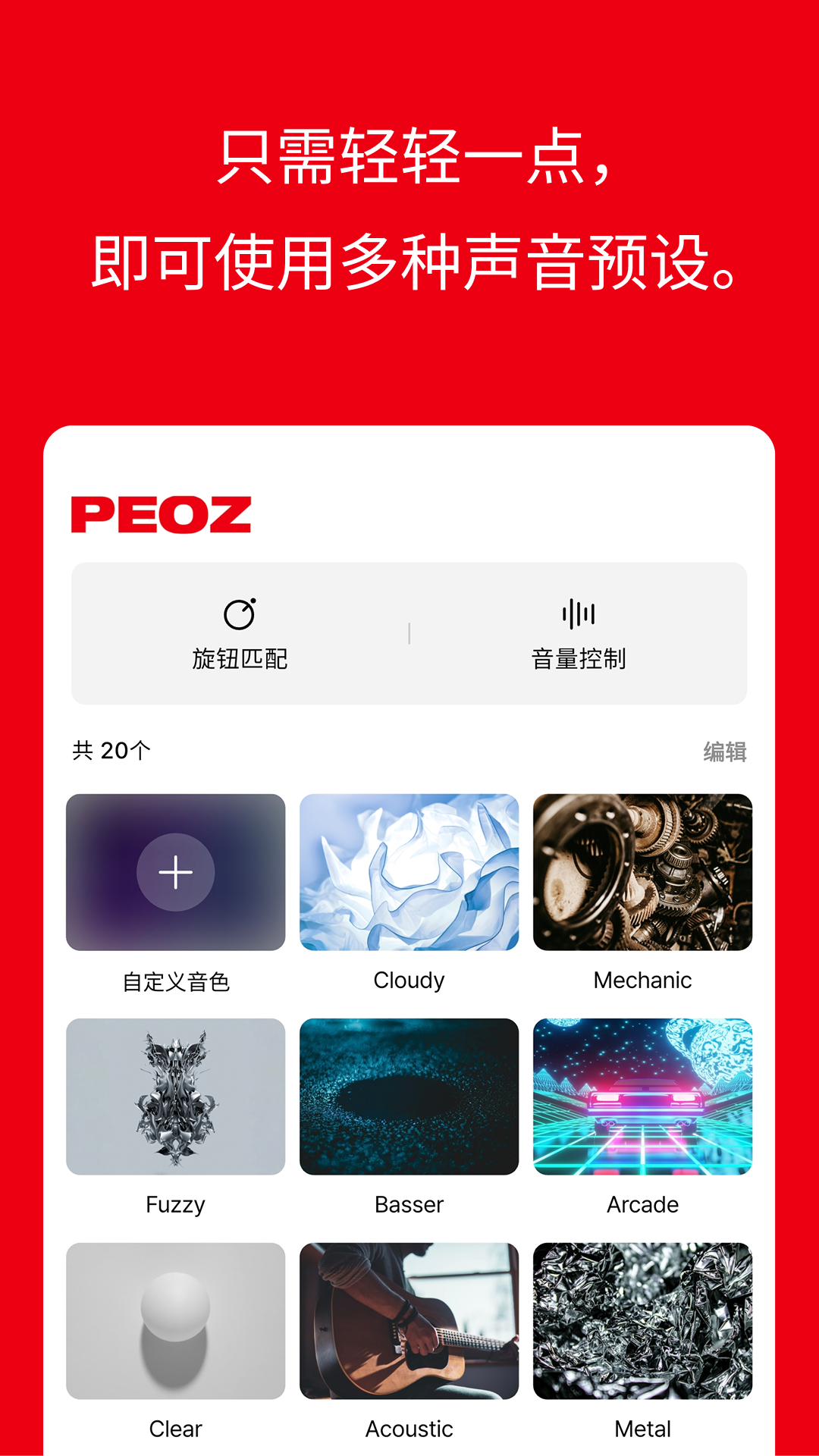Click the Cloudy preset name text
Image resolution: width=819 pixels, height=1456 pixels.
point(409,980)
